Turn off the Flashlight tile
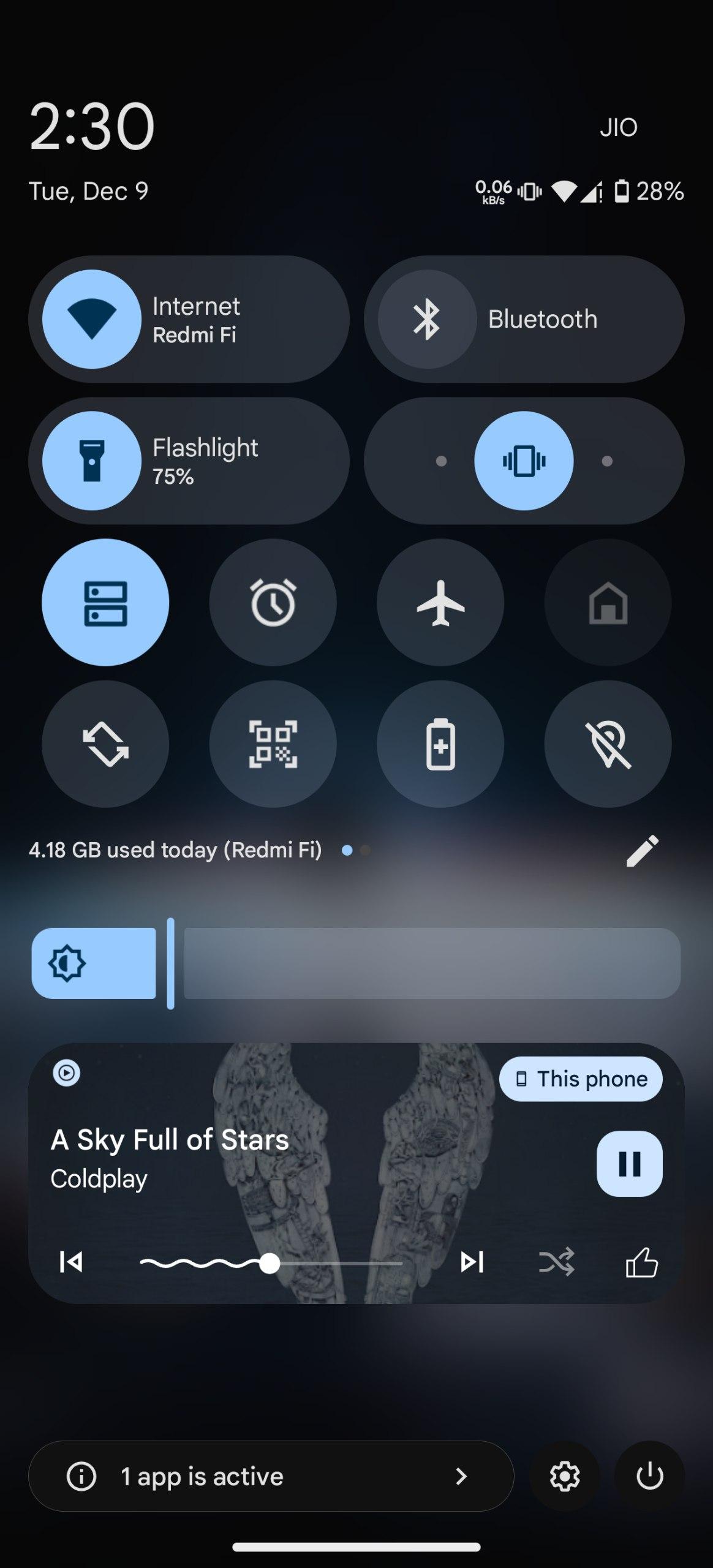 [x=92, y=461]
